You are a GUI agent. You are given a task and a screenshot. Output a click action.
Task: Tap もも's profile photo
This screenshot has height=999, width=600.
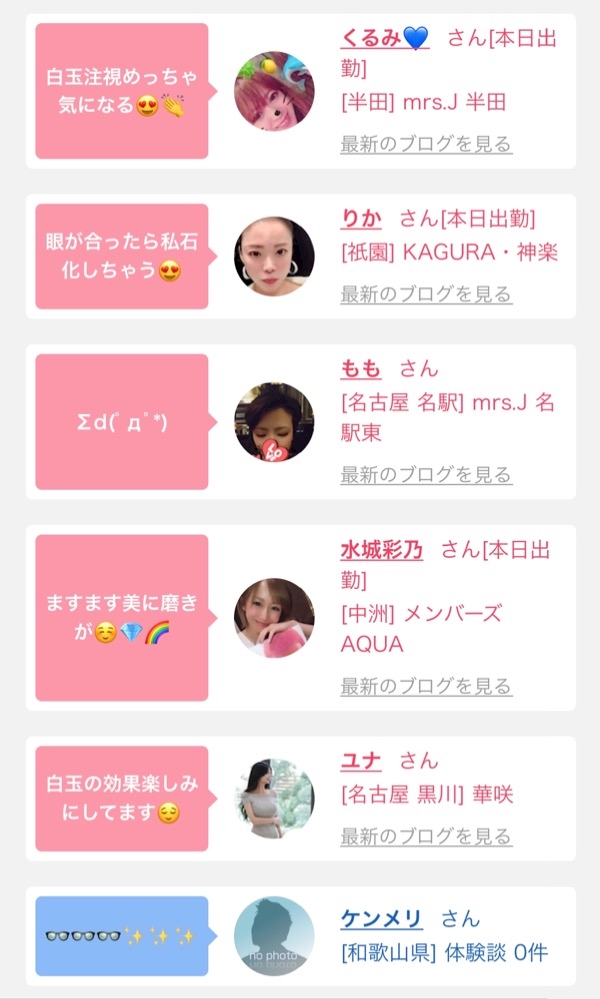click(274, 422)
